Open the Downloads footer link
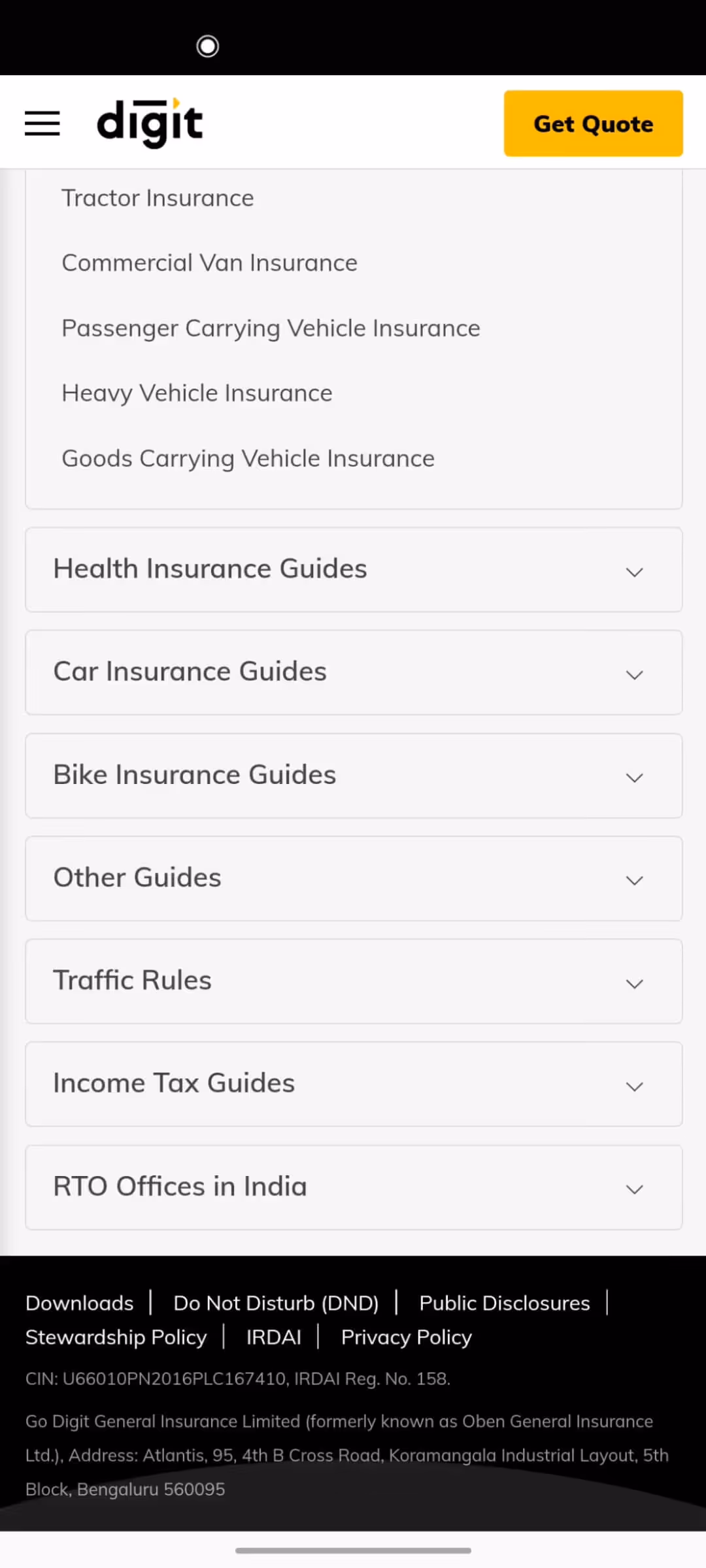The image size is (706, 1568). pos(80,1303)
